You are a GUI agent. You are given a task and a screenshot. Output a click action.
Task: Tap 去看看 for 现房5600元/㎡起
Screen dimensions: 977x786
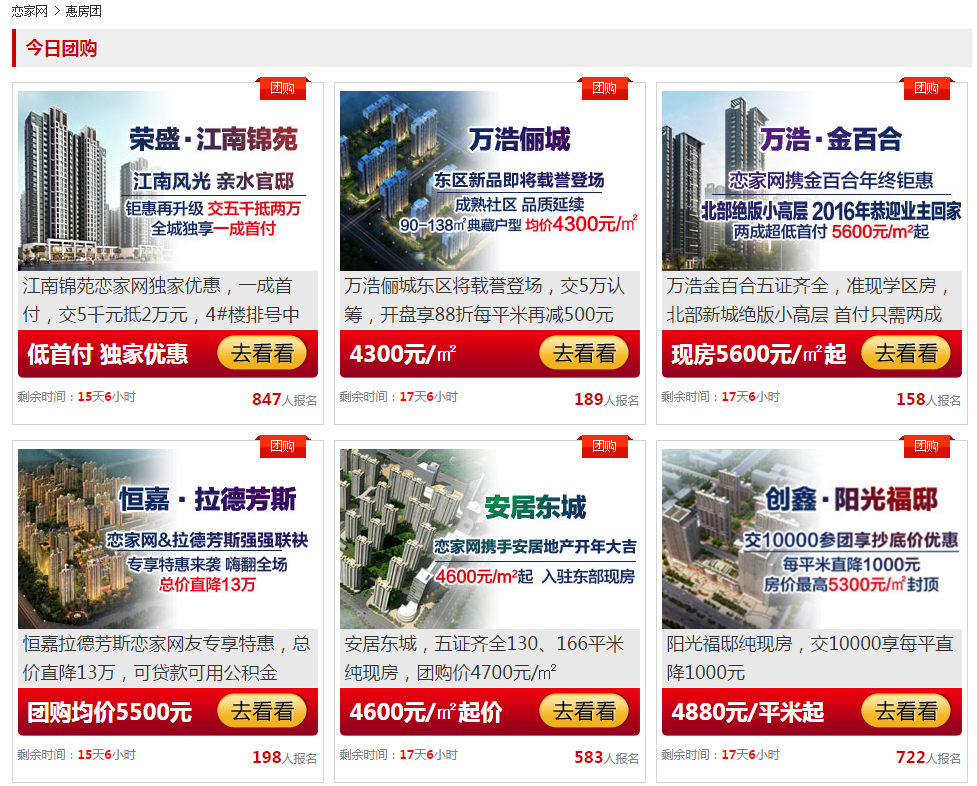907,353
